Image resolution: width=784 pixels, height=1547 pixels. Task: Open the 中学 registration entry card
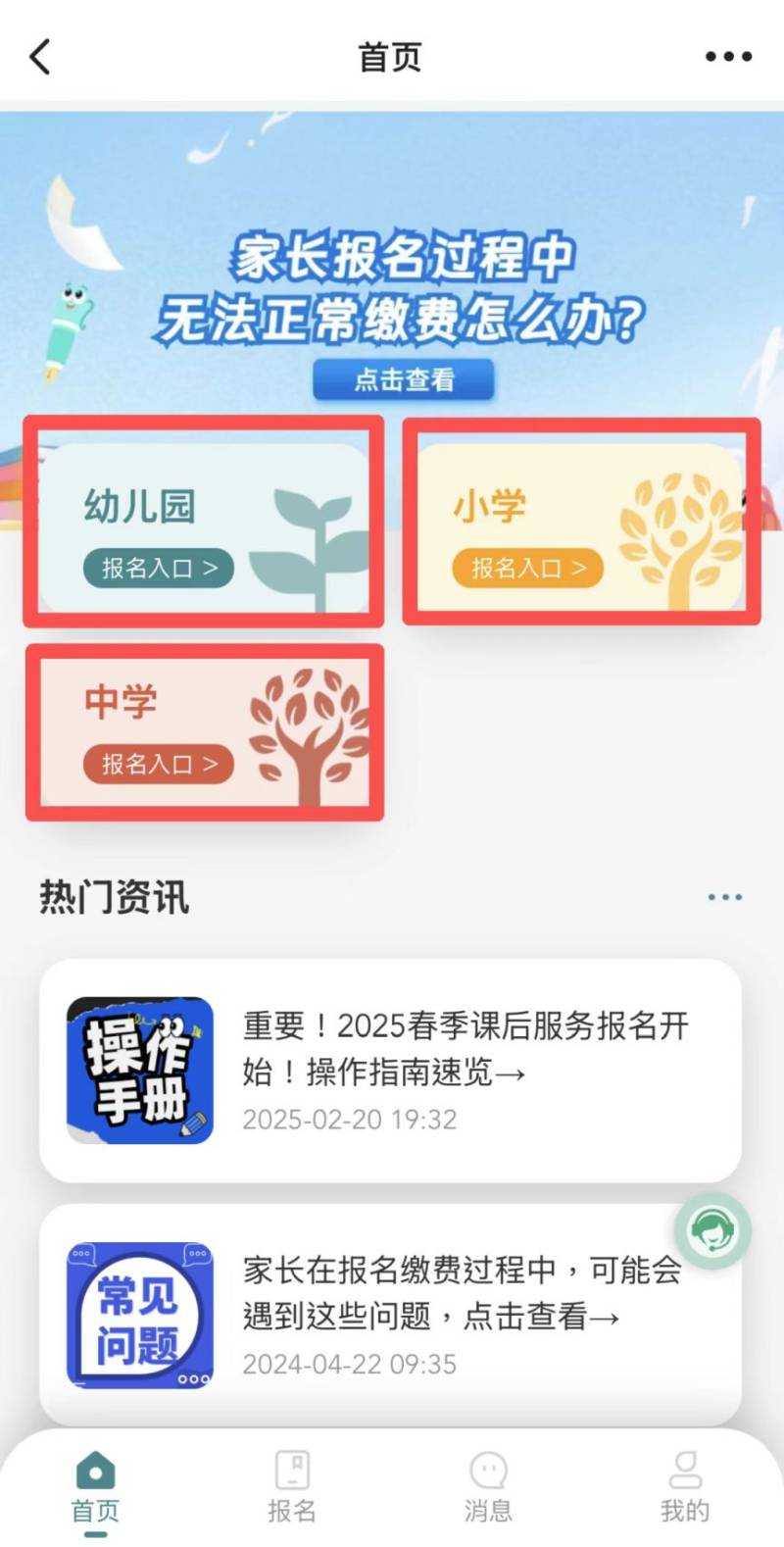(x=203, y=731)
